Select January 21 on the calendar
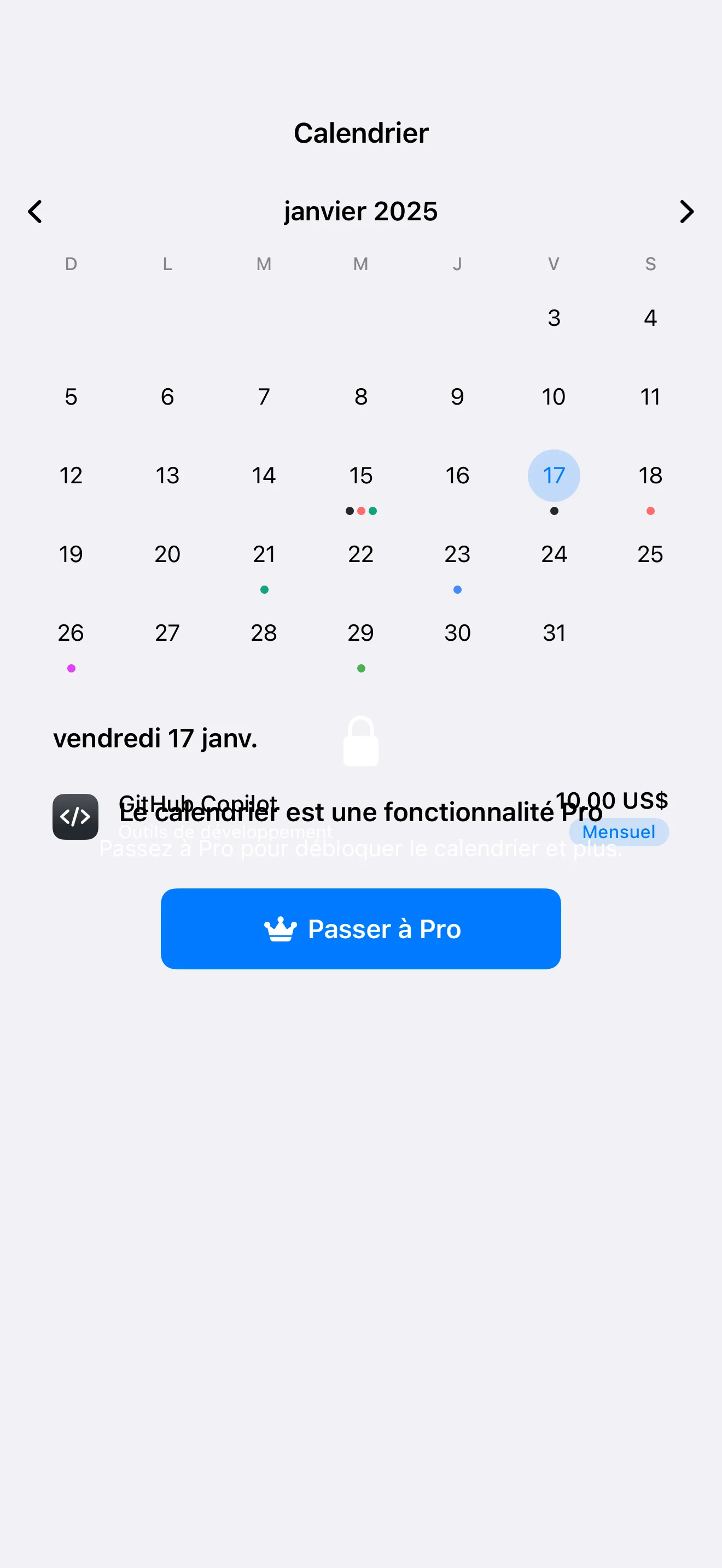Viewport: 722px width, 1568px height. pos(264,554)
